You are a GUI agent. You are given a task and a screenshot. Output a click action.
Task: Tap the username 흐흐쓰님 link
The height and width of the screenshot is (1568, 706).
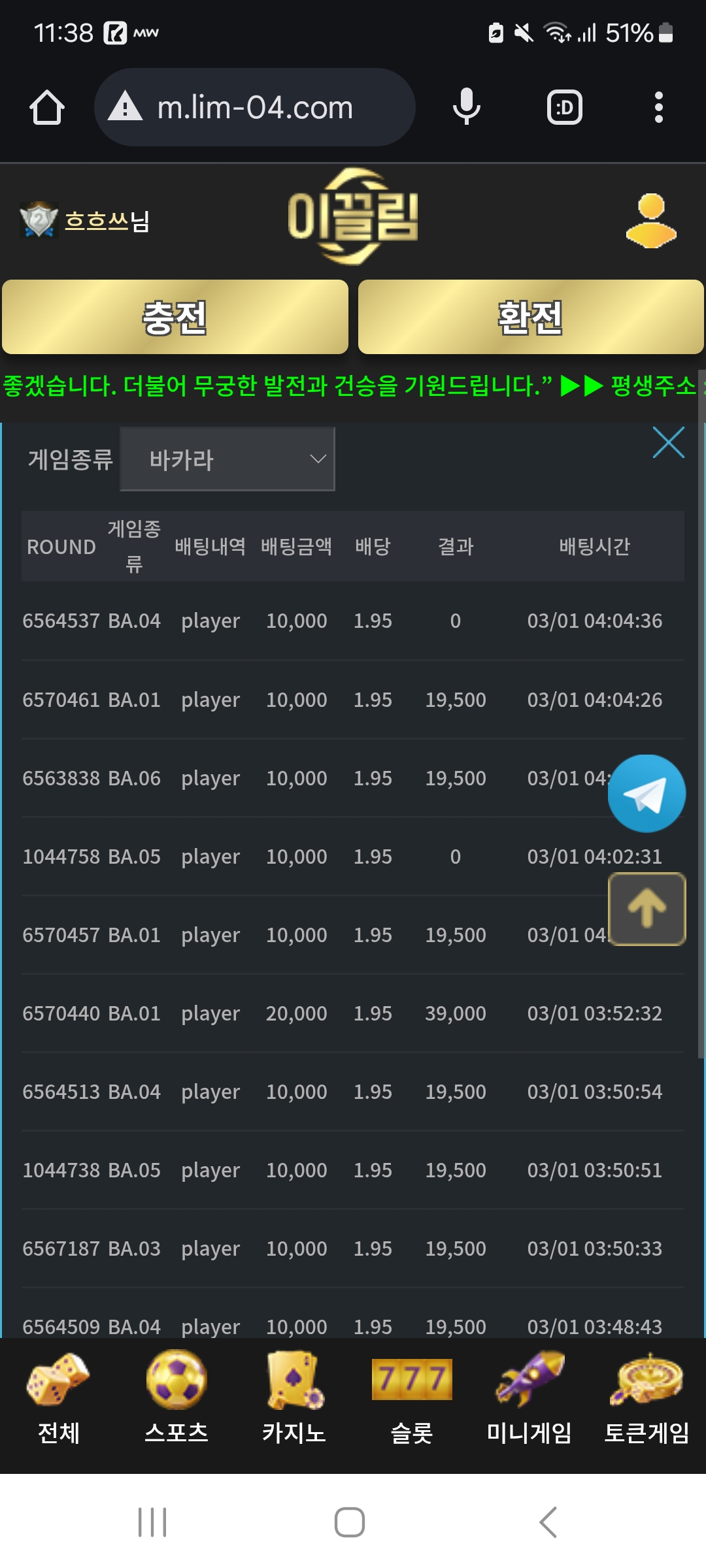[107, 221]
